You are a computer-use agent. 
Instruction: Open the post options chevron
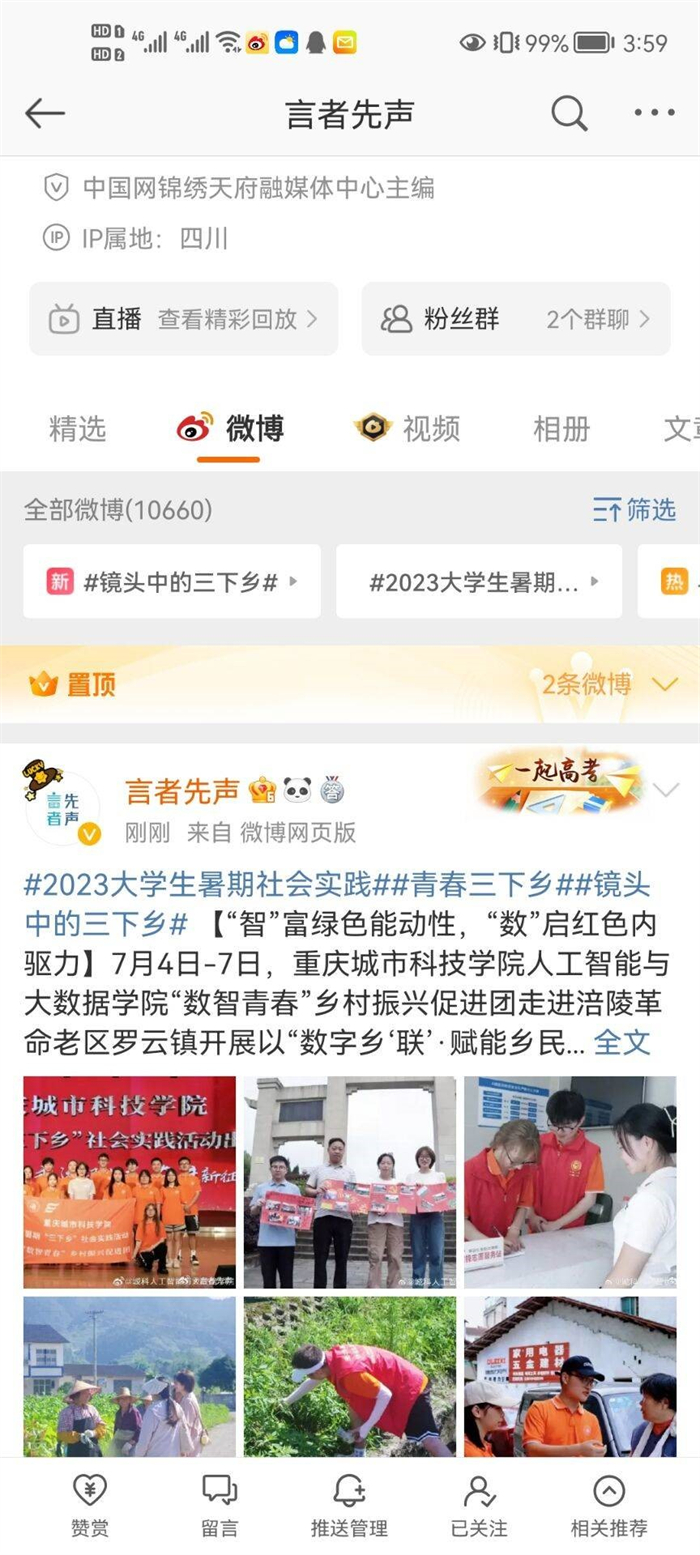pyautogui.click(x=666, y=791)
